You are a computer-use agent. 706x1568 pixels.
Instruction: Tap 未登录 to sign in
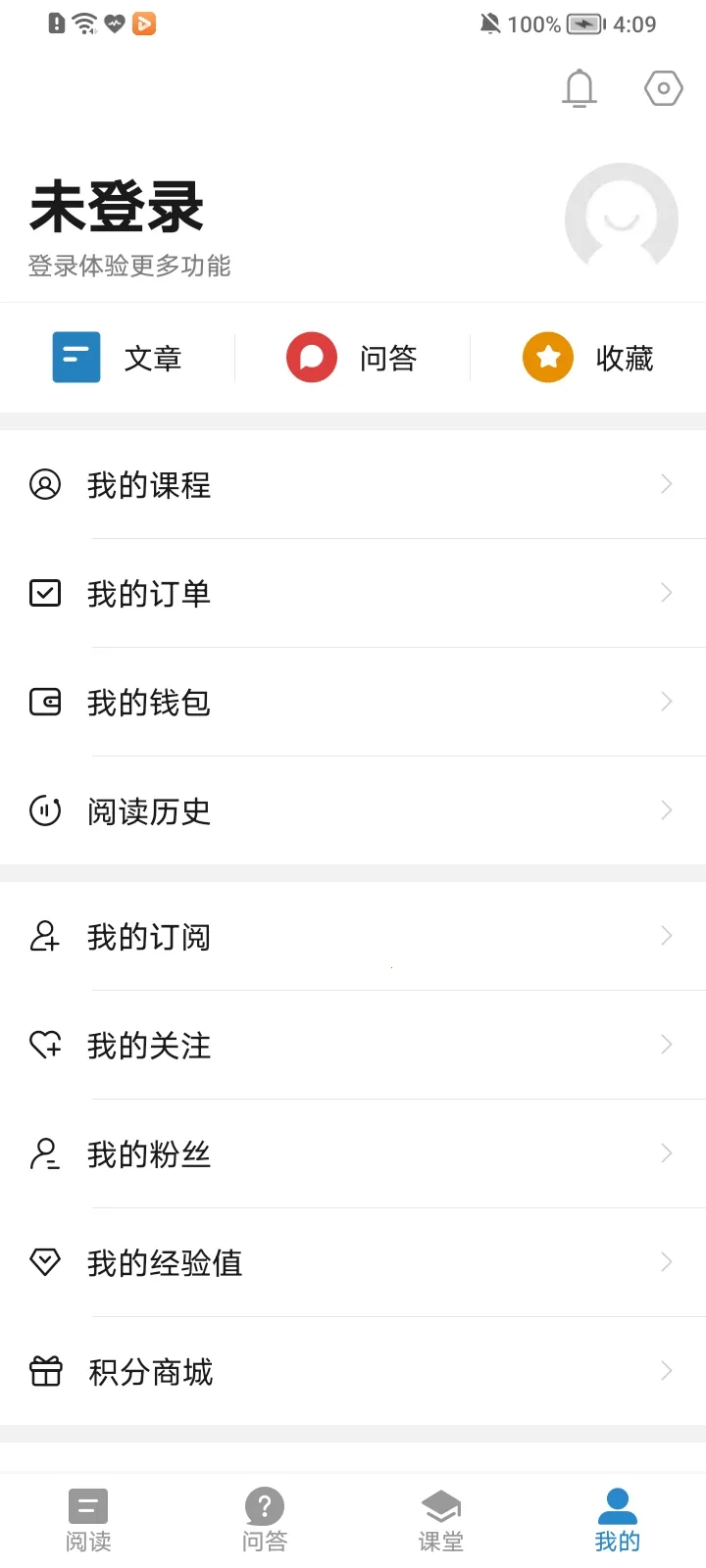coord(118,208)
